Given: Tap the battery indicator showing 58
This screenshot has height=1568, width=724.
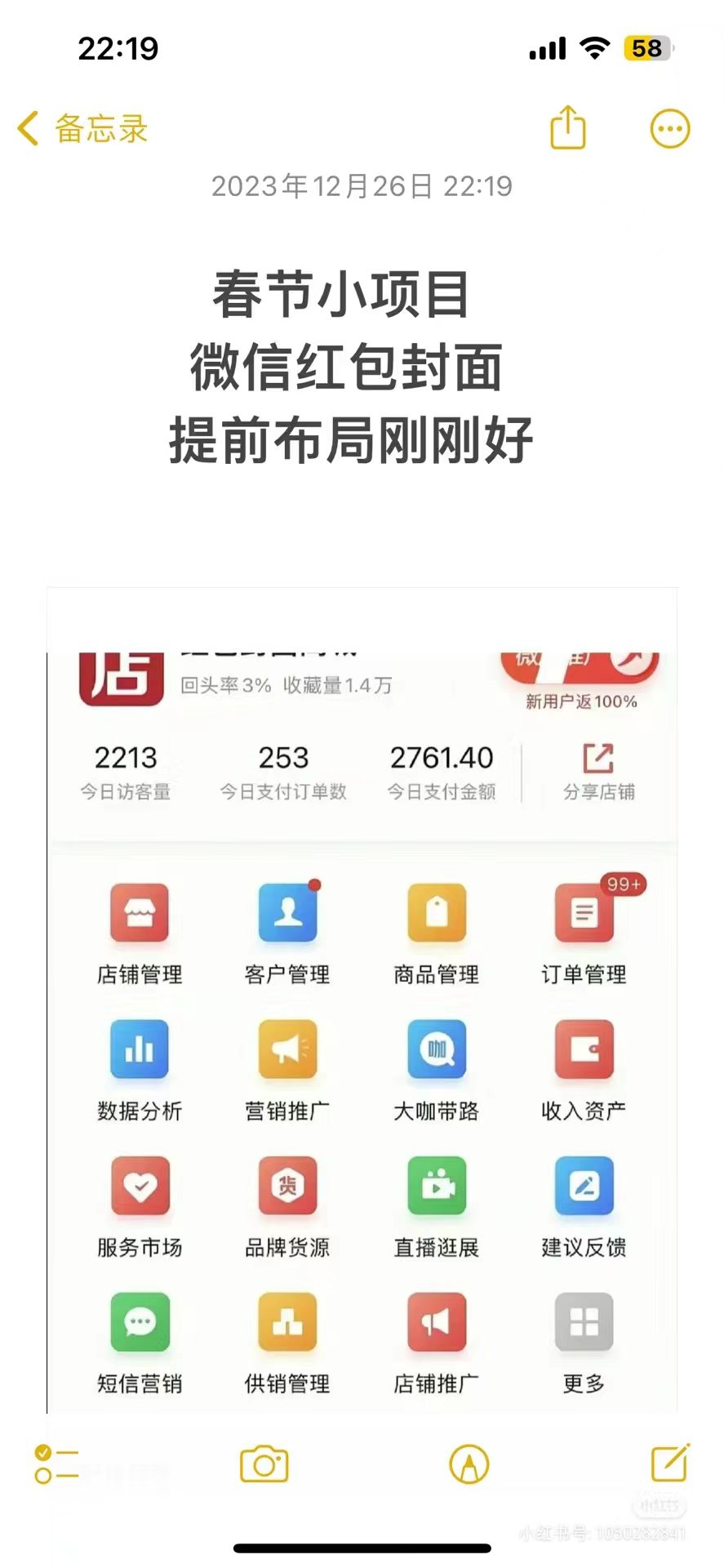Looking at the screenshot, I should tap(644, 49).
